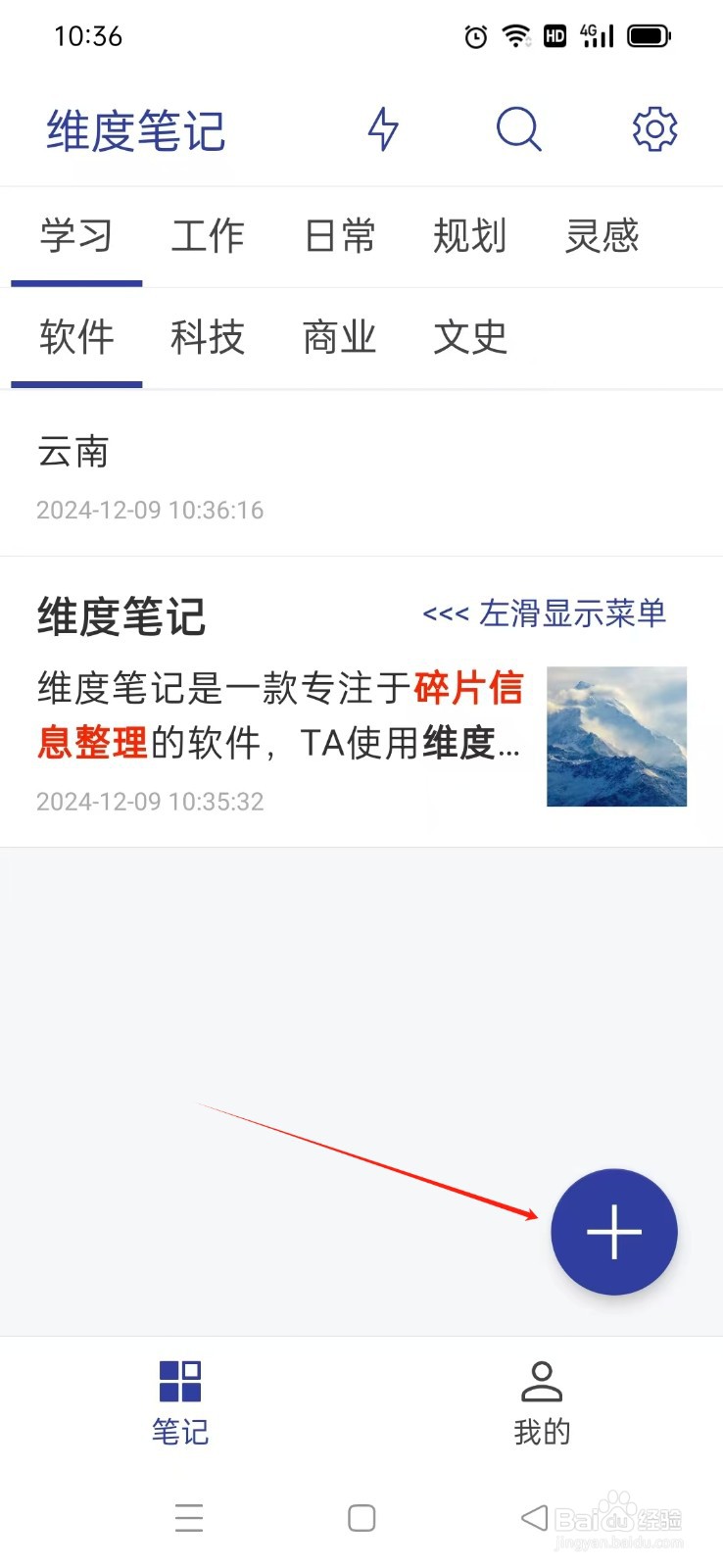The image size is (723, 1568).
Task: Select the 笔记 icon in bottom bar
Action: tap(180, 1382)
